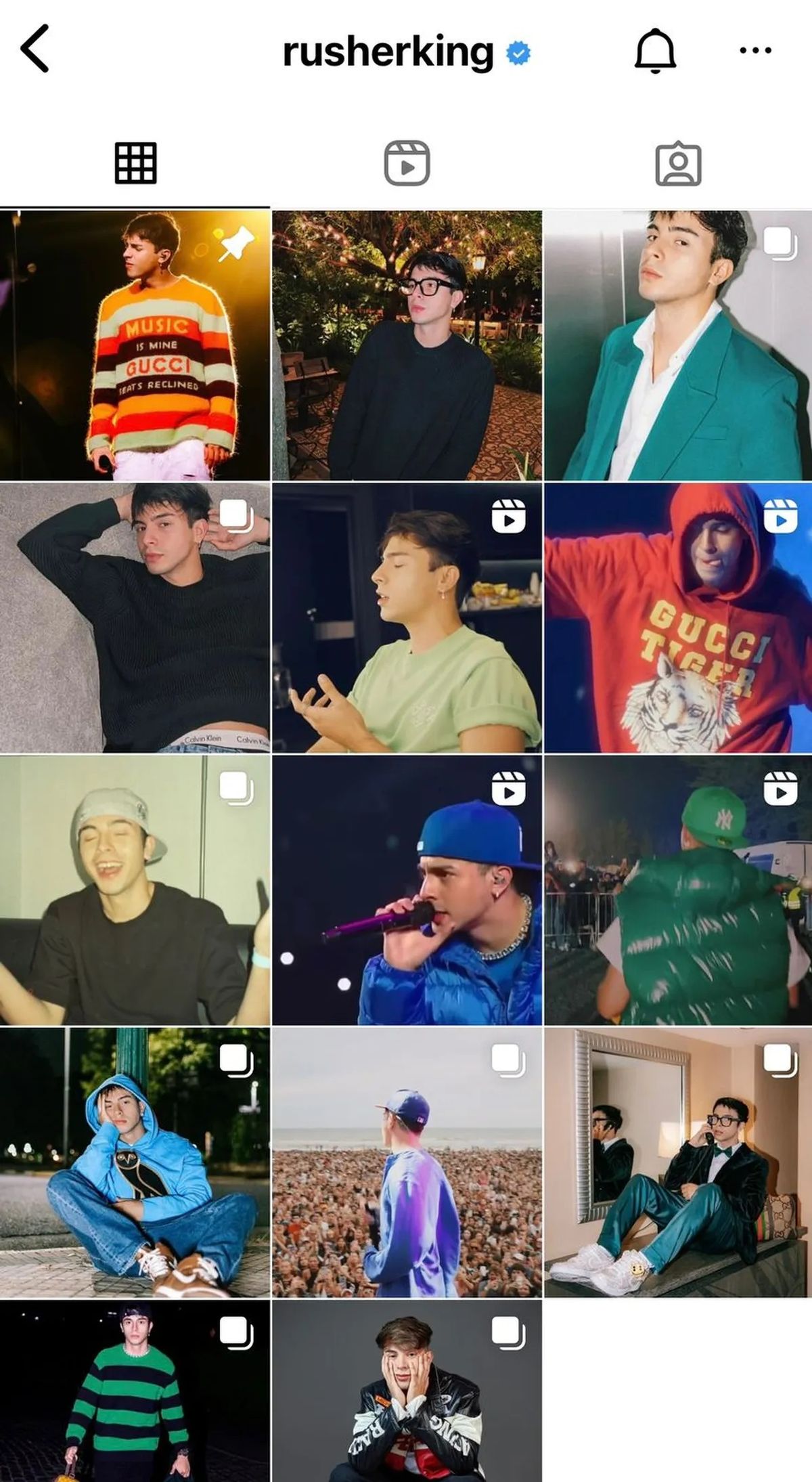Image resolution: width=812 pixels, height=1482 pixels.
Task: Open the notifications bell
Action: (x=654, y=51)
